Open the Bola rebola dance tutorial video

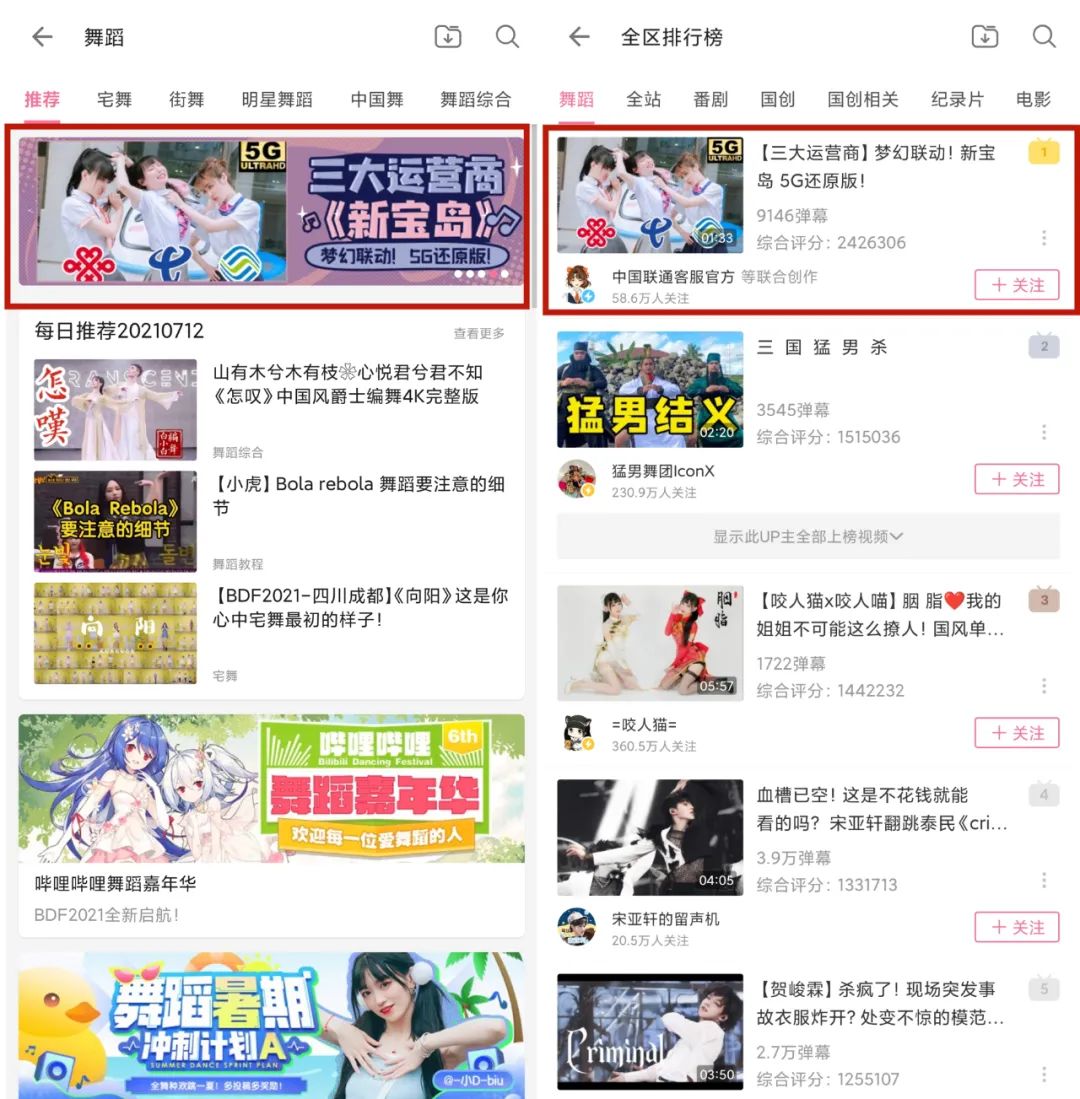(x=358, y=496)
